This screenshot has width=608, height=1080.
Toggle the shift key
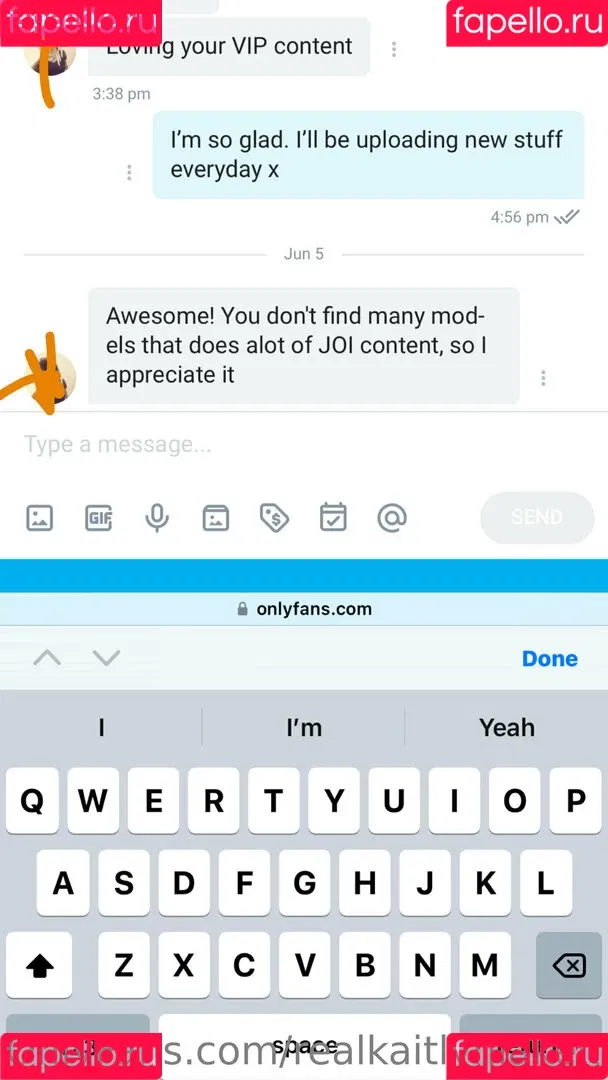pos(39,965)
